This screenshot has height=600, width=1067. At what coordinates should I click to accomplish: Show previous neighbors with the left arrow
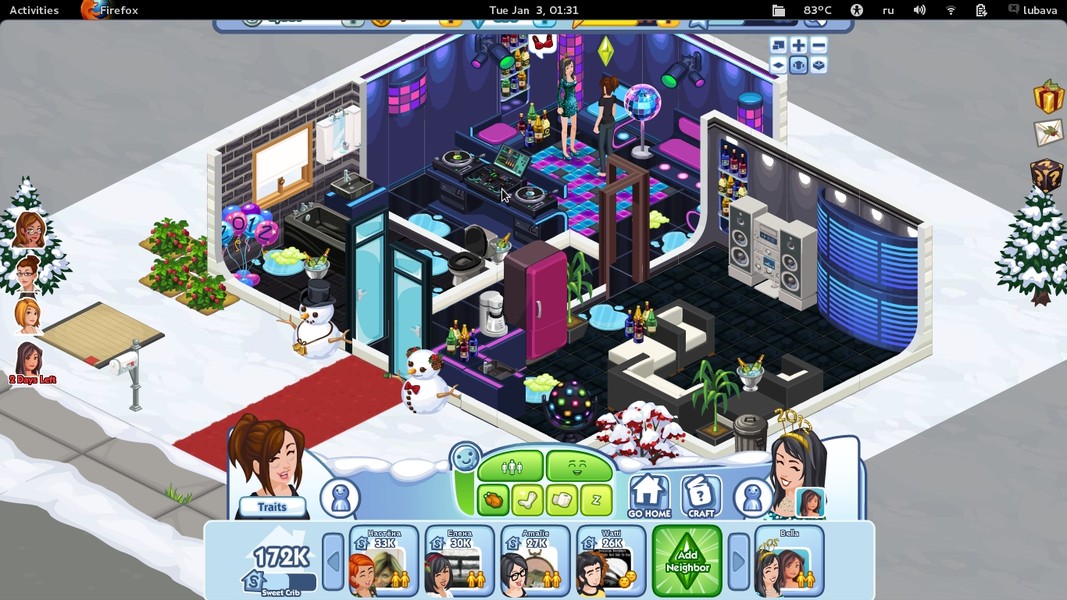(x=333, y=561)
